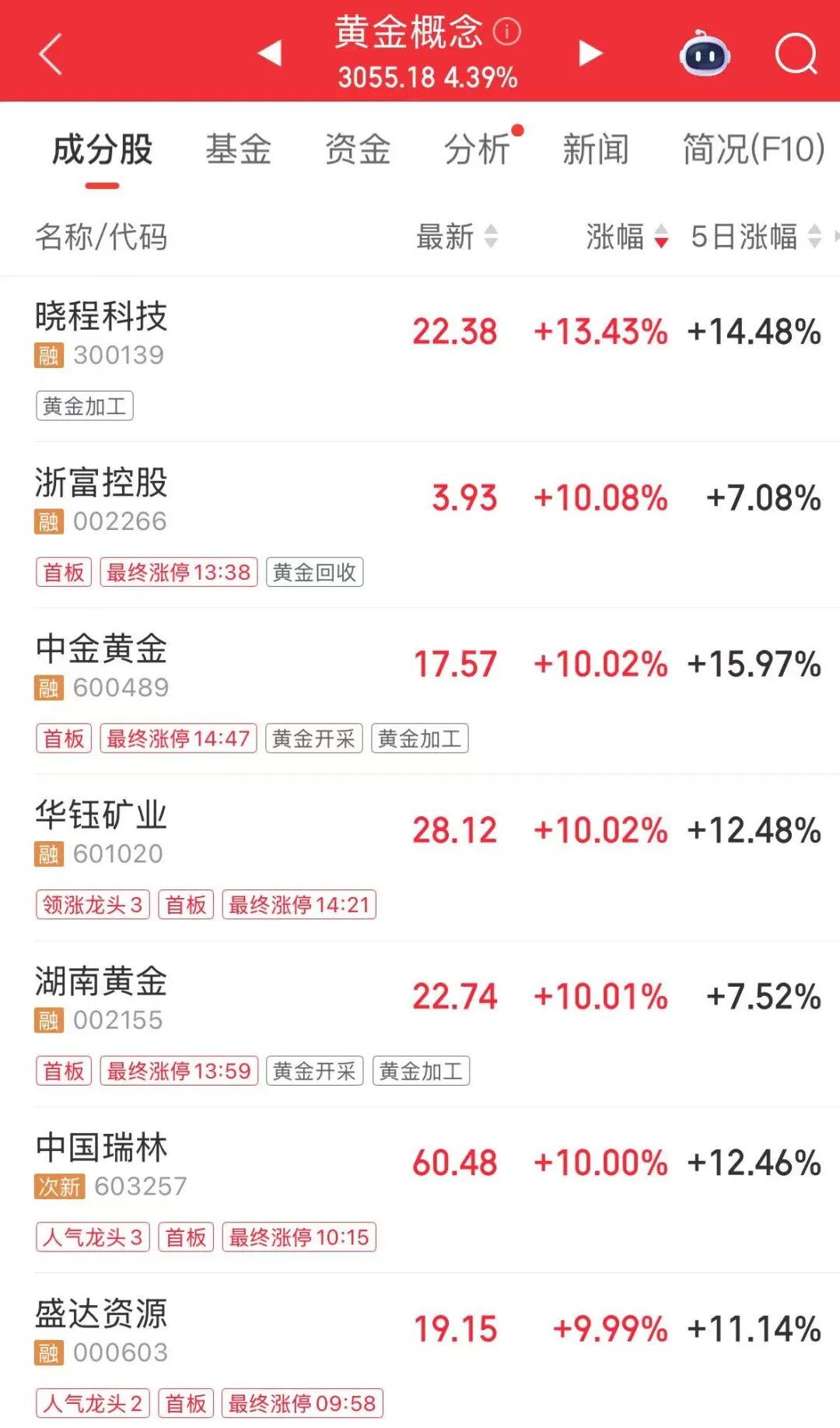Switch to the previous sector with left triangle
The image size is (840, 1428).
click(270, 53)
